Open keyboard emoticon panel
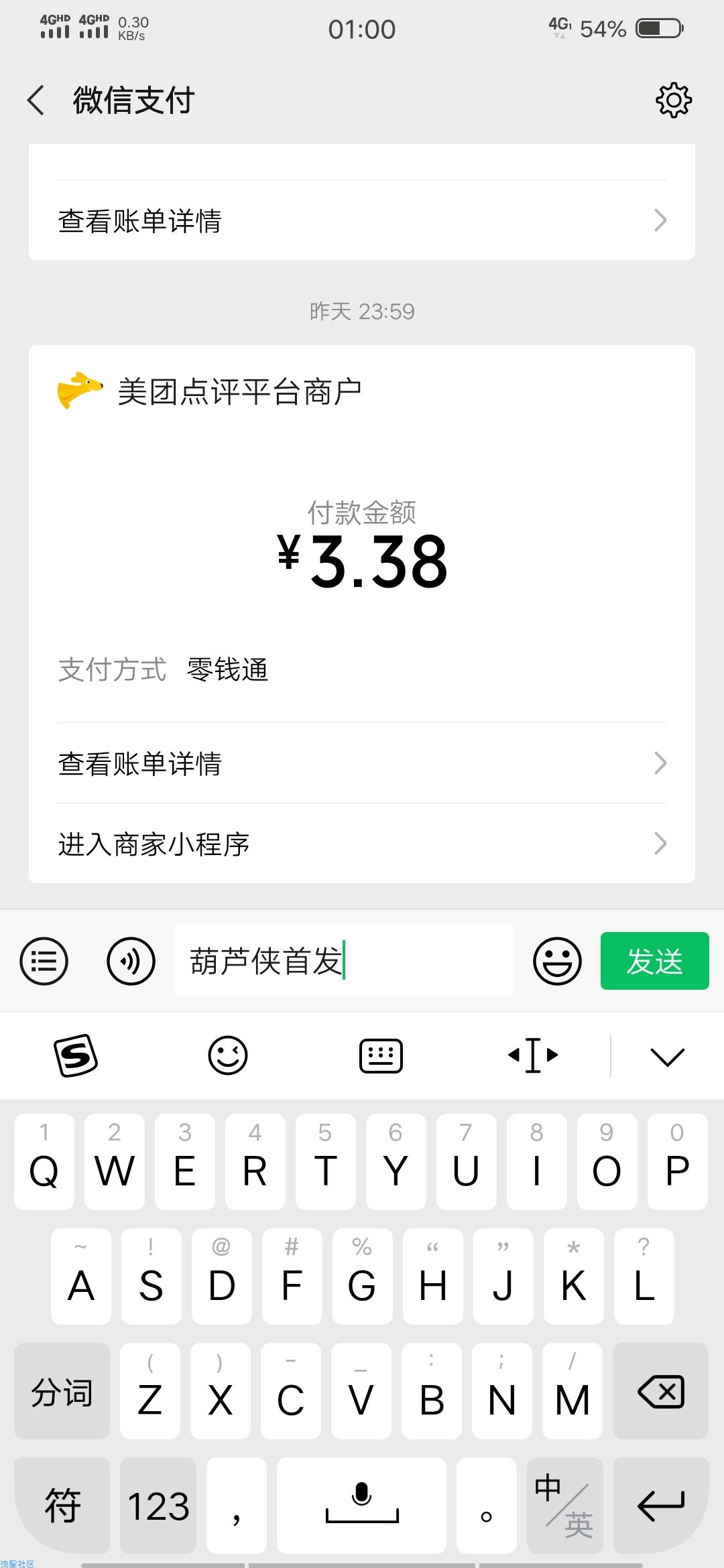724x1568 pixels. tap(228, 1055)
